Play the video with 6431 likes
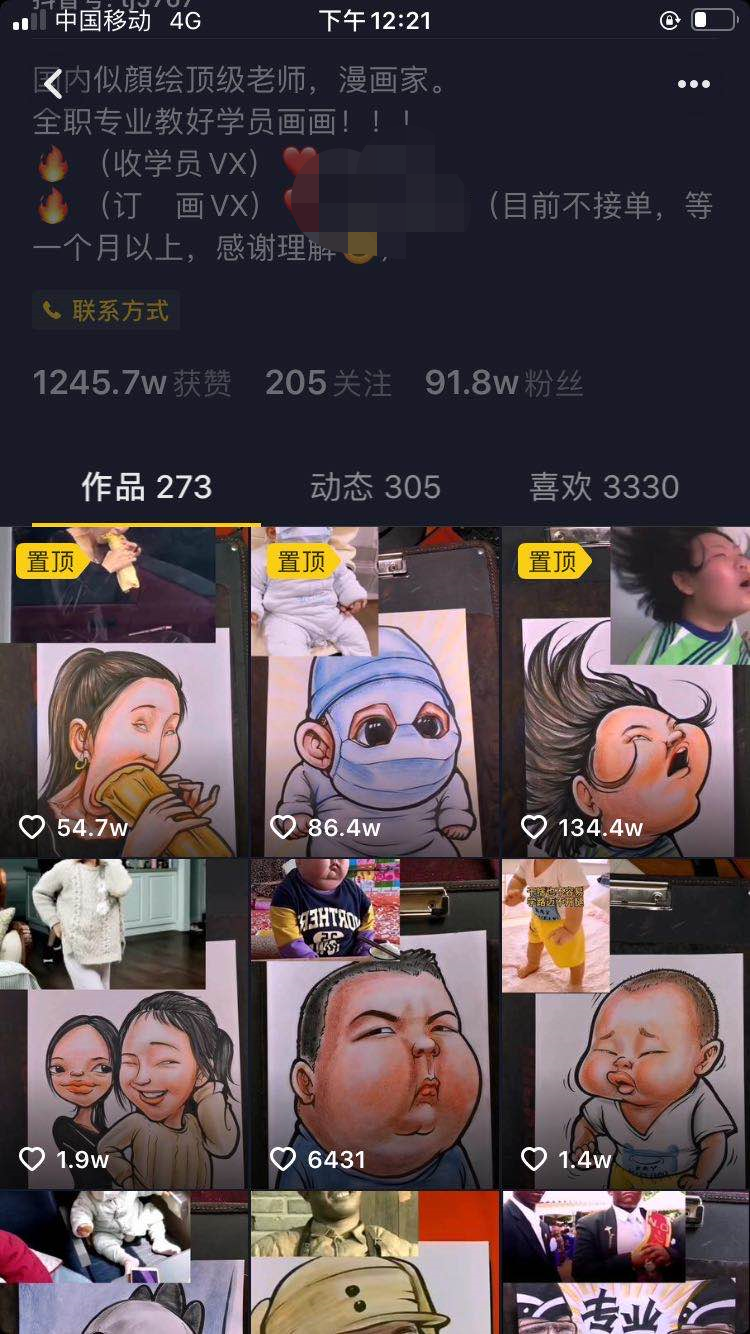The height and width of the screenshot is (1334, 750). pos(375,1023)
